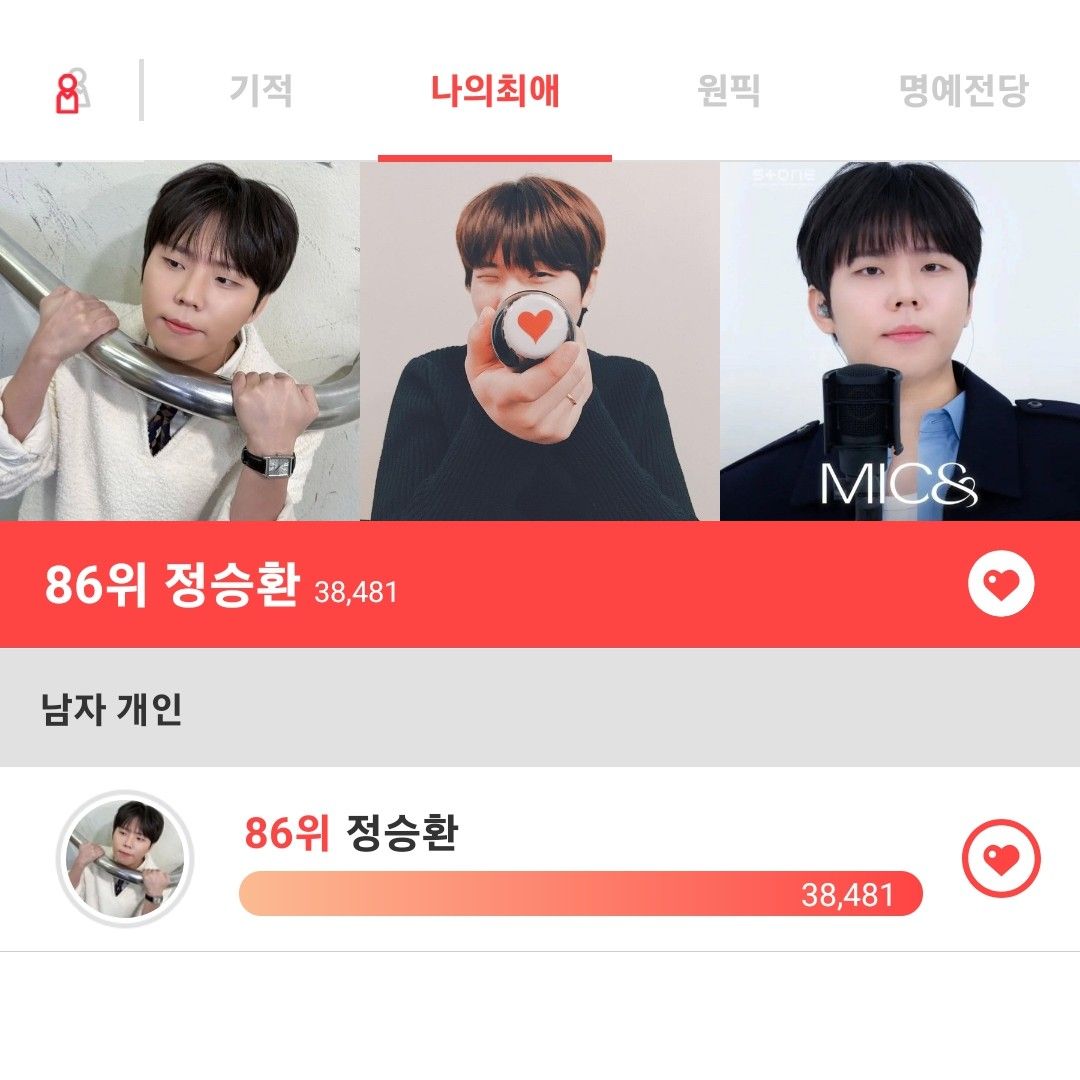View the photo with the metal pipe
The height and width of the screenshot is (1080, 1080).
click(x=180, y=341)
